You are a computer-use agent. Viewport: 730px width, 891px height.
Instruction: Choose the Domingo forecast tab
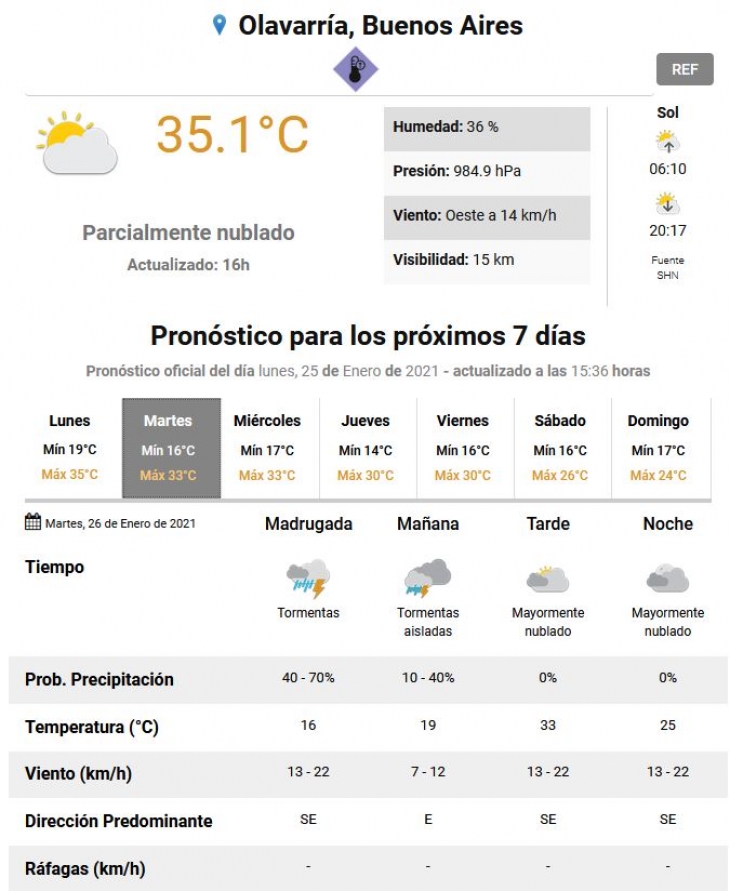click(658, 447)
